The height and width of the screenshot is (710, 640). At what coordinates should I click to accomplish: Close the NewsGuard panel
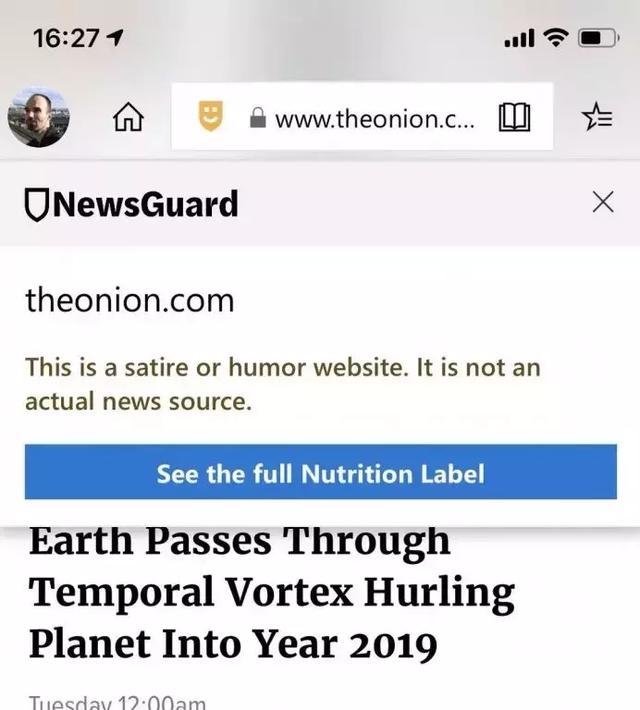click(602, 203)
